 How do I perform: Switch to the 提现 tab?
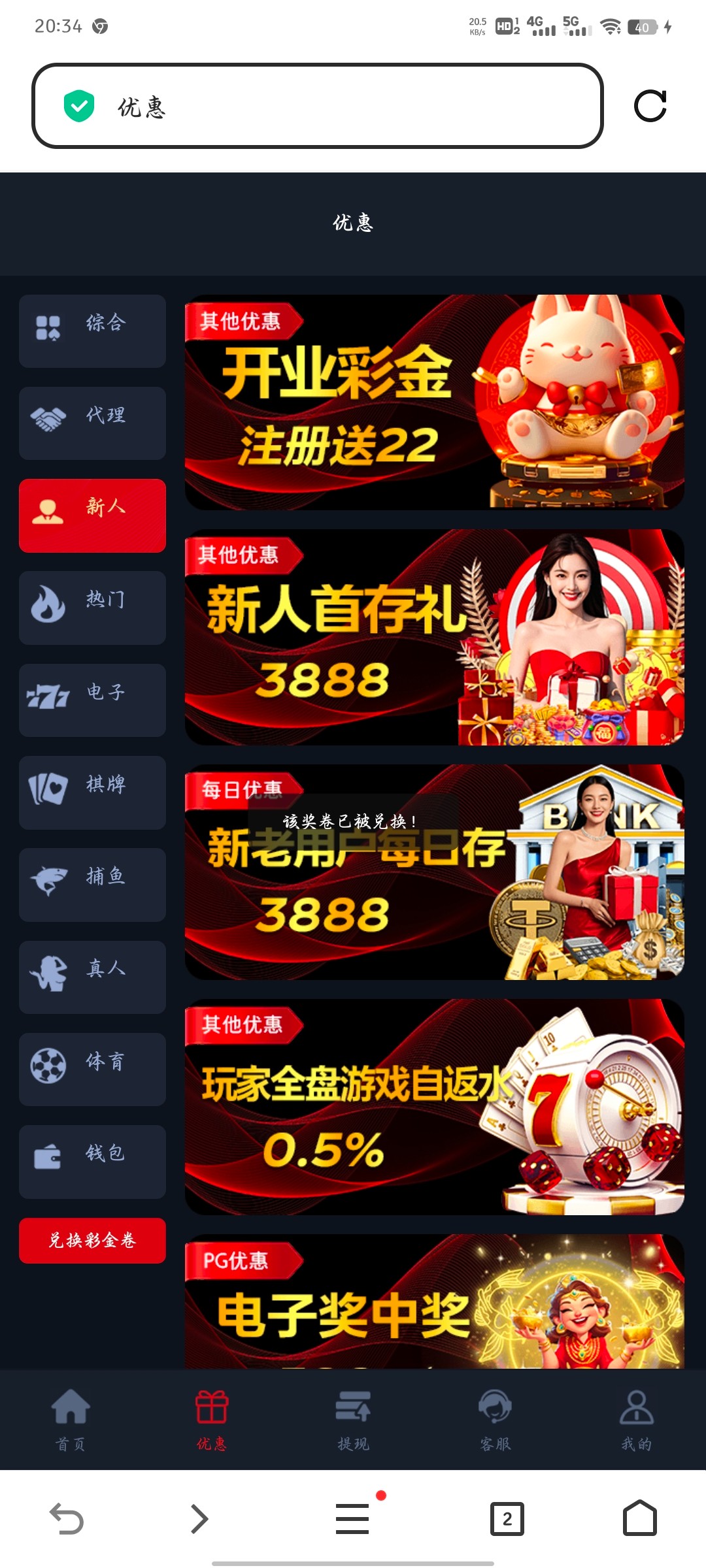pos(353,1418)
